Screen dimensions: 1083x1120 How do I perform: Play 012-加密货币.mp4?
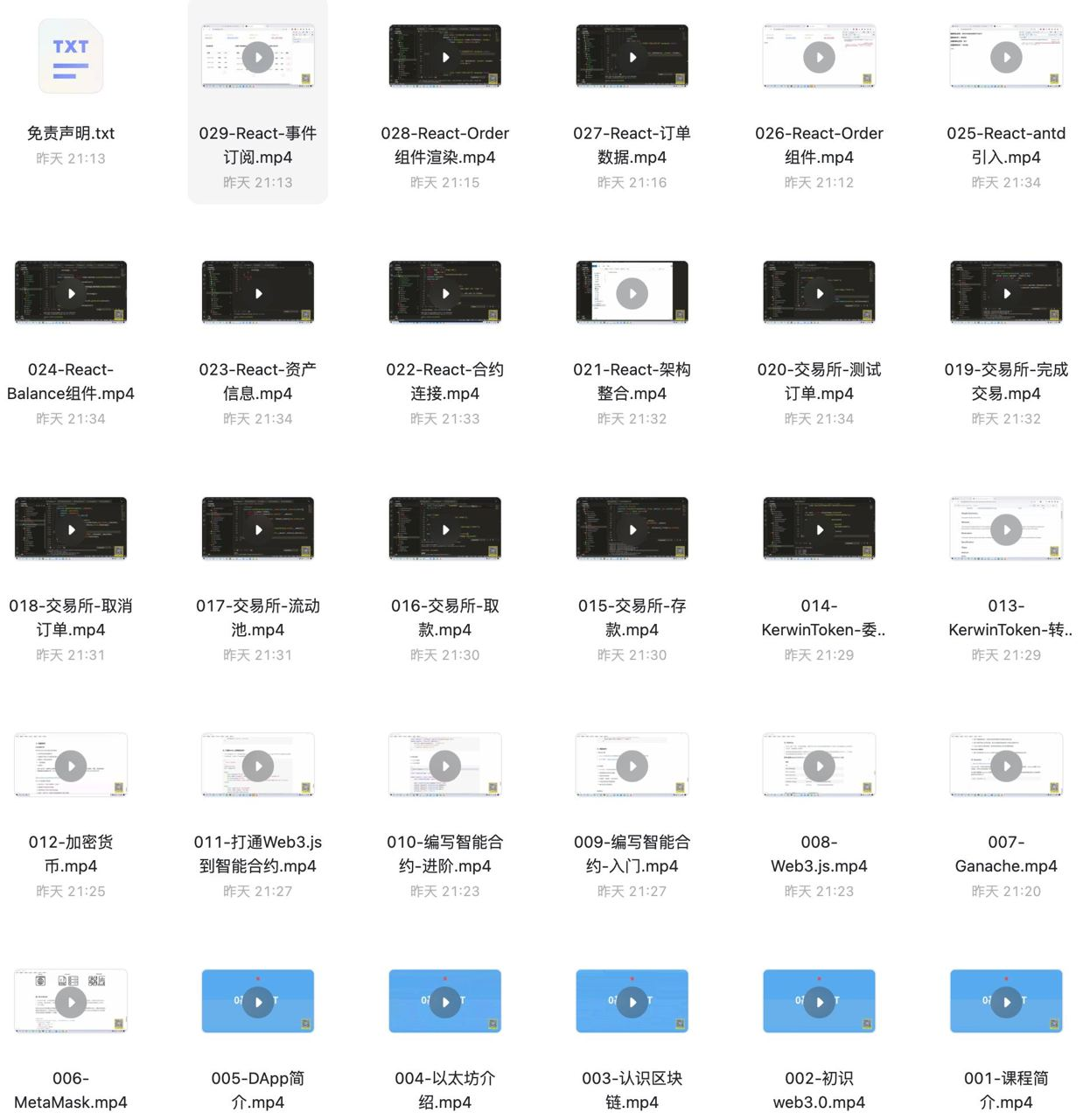click(x=71, y=766)
